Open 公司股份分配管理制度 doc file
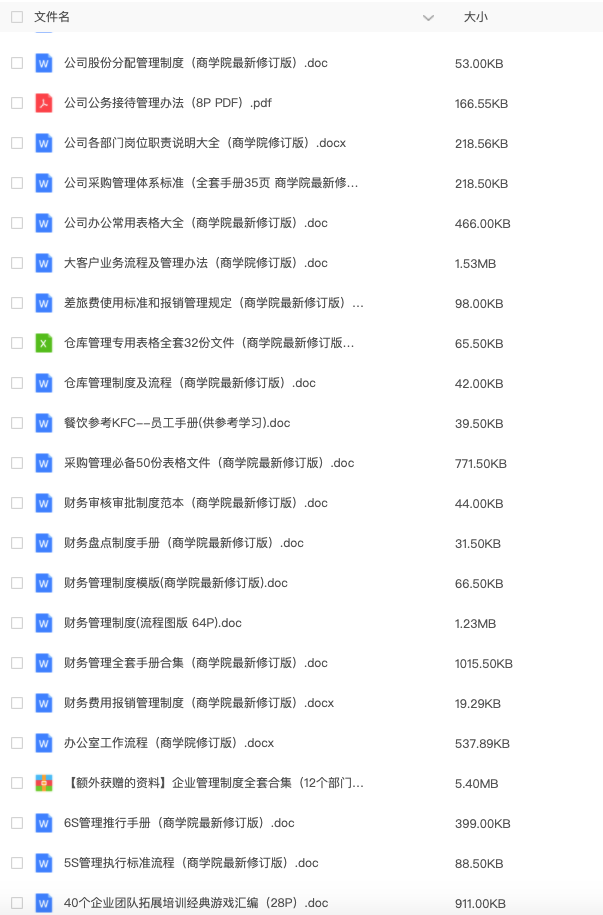603x915 pixels. point(195,63)
